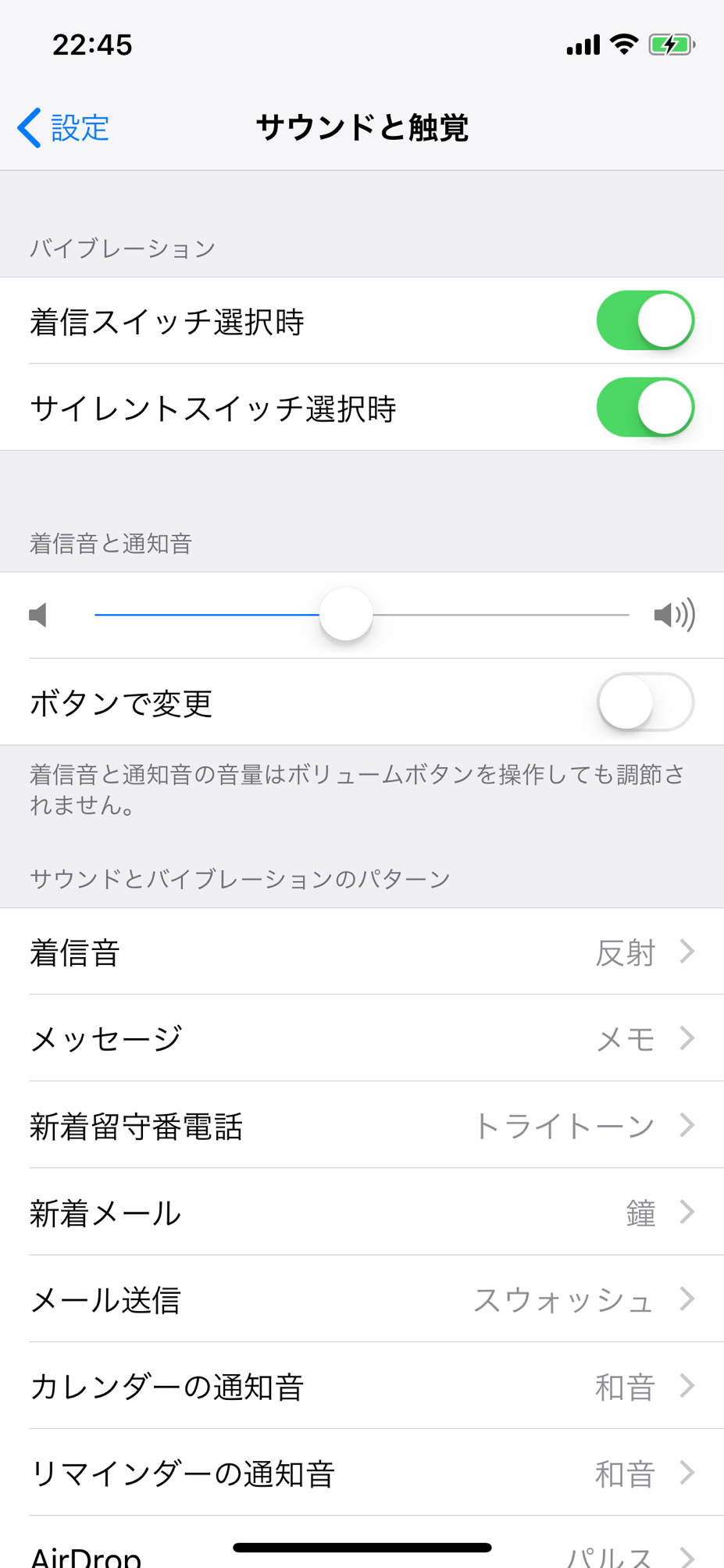Open メール送信 sound options
The width and height of the screenshot is (724, 1568).
pos(362,1298)
